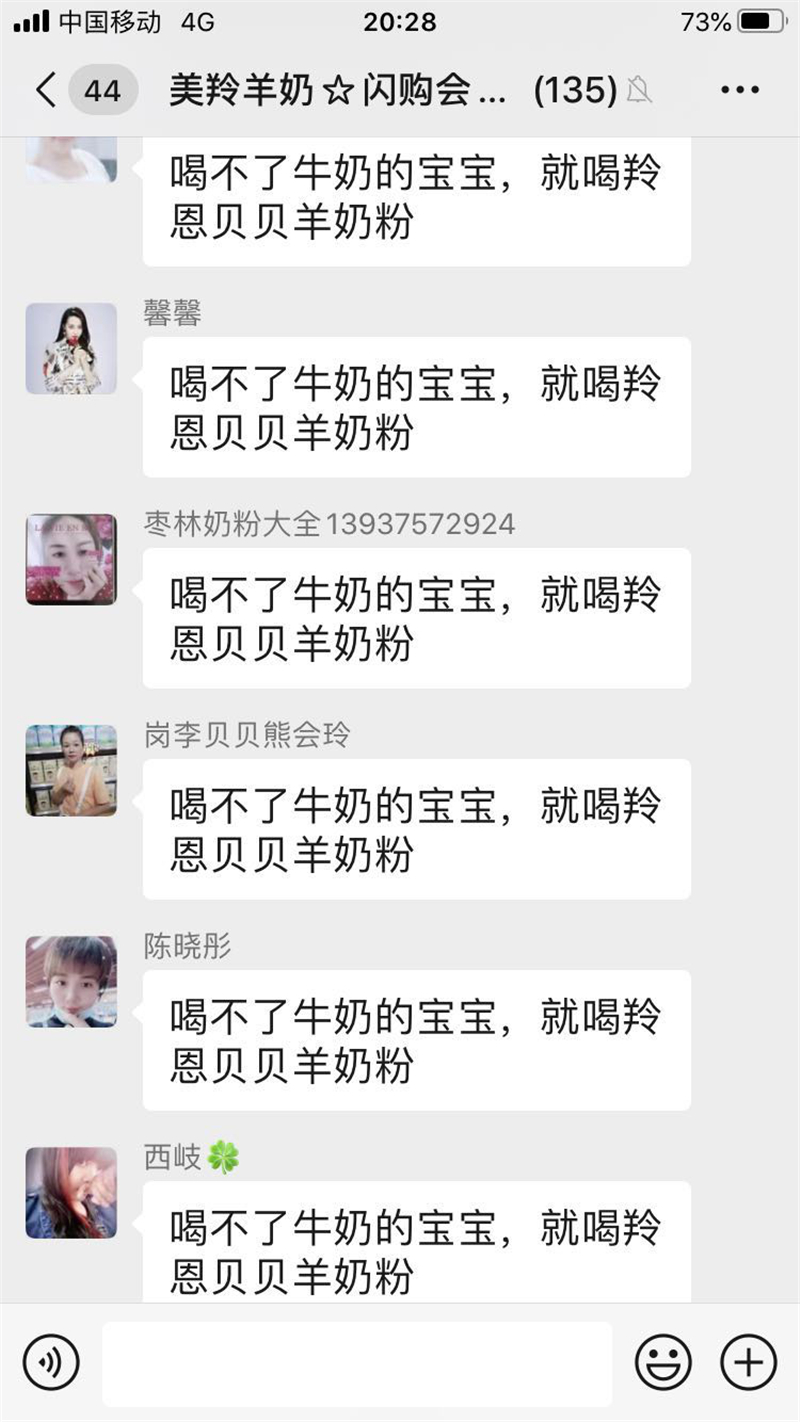Tap the voice message input icon
The image size is (800, 1422).
[52, 1360]
